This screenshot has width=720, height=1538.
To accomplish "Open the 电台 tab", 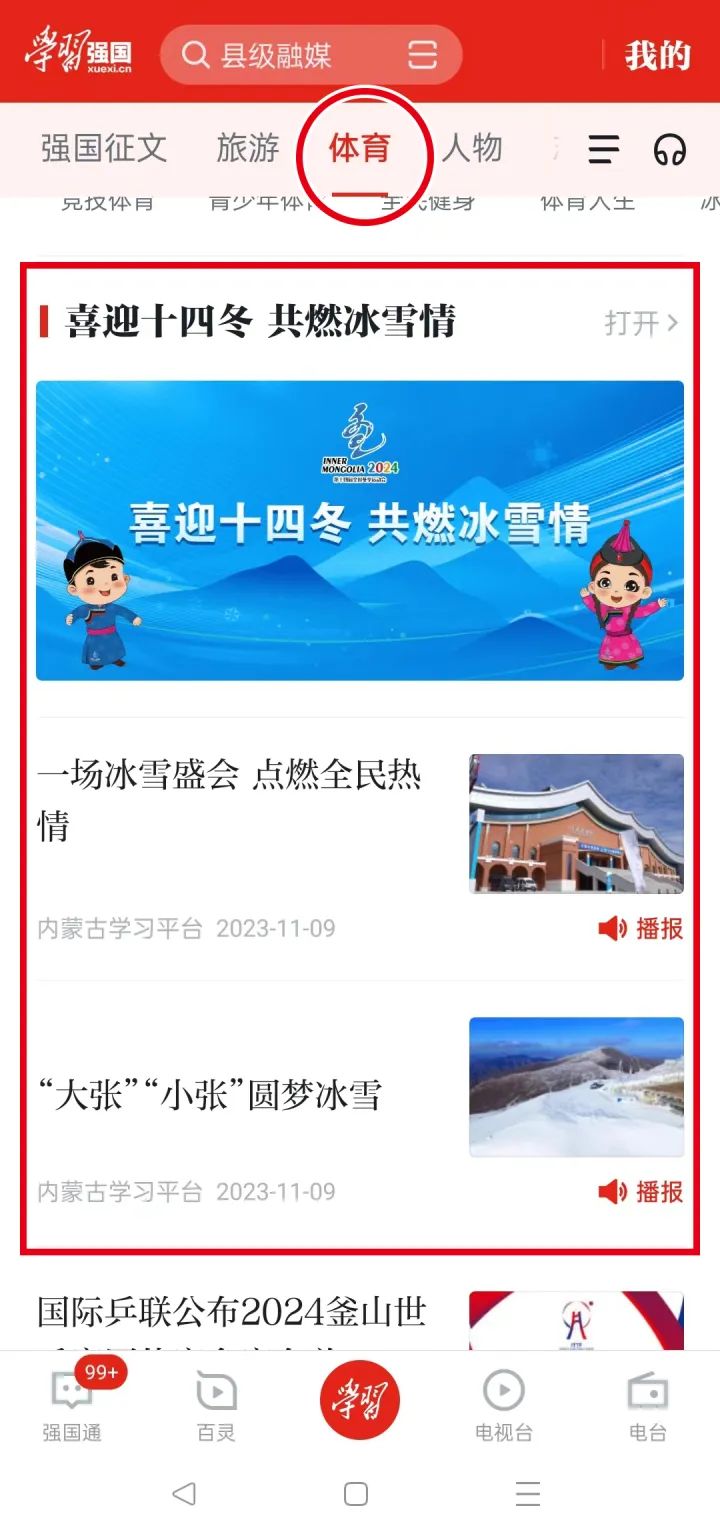I will tap(648, 1404).
